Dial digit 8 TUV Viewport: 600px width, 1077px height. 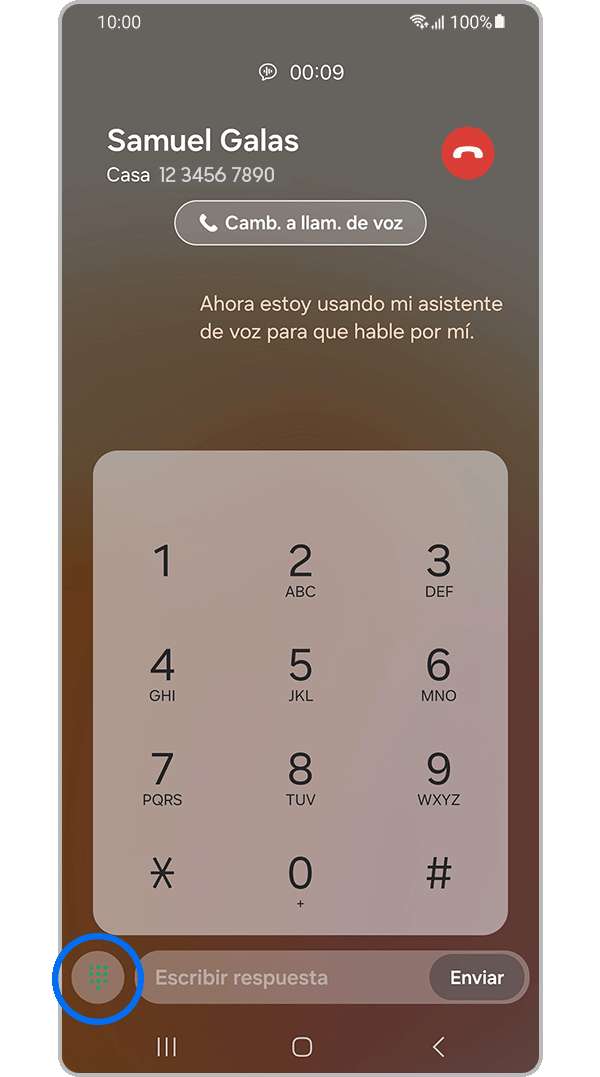click(x=300, y=777)
